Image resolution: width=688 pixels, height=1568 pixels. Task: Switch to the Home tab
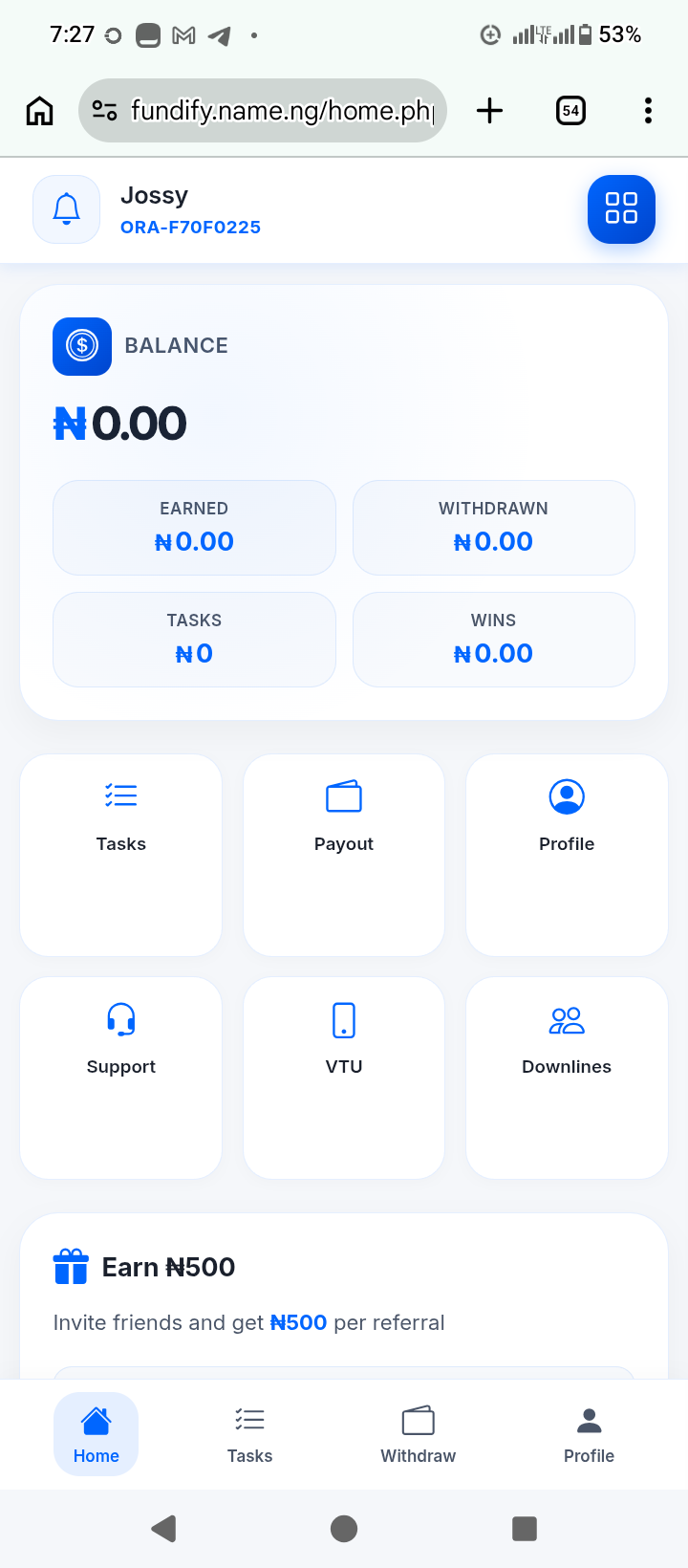(x=97, y=1434)
